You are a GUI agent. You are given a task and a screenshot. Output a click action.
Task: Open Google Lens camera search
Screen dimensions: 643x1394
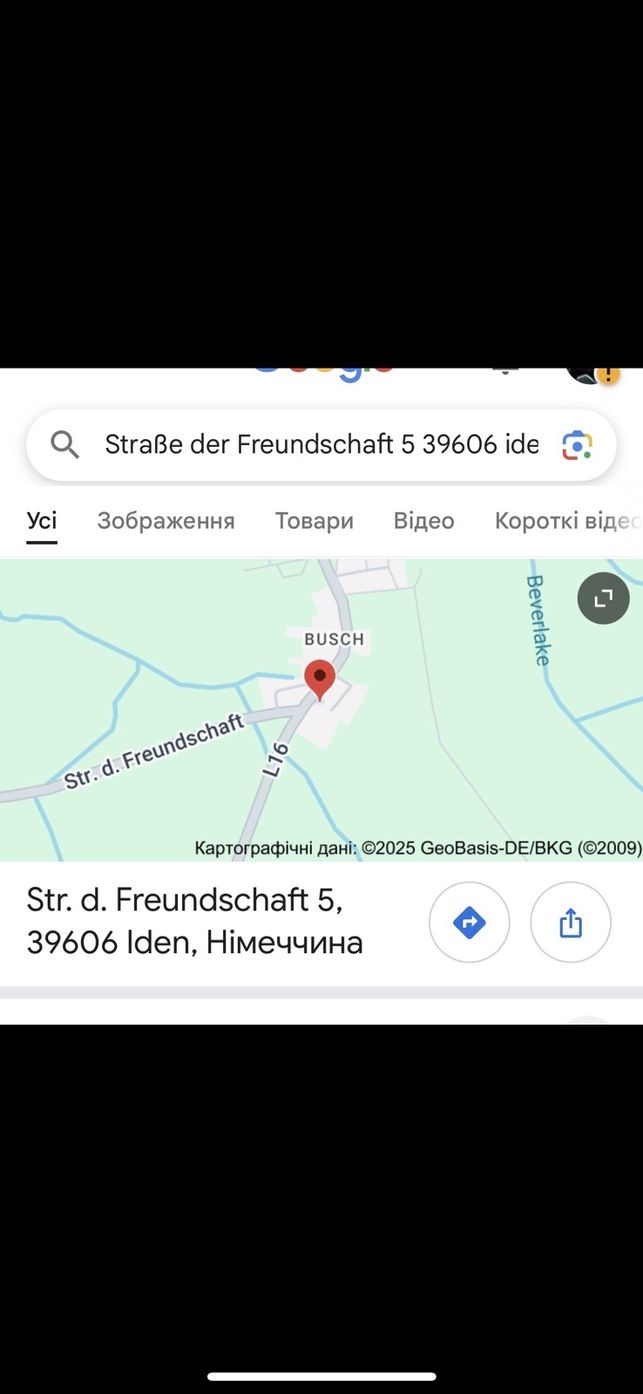[x=577, y=445]
